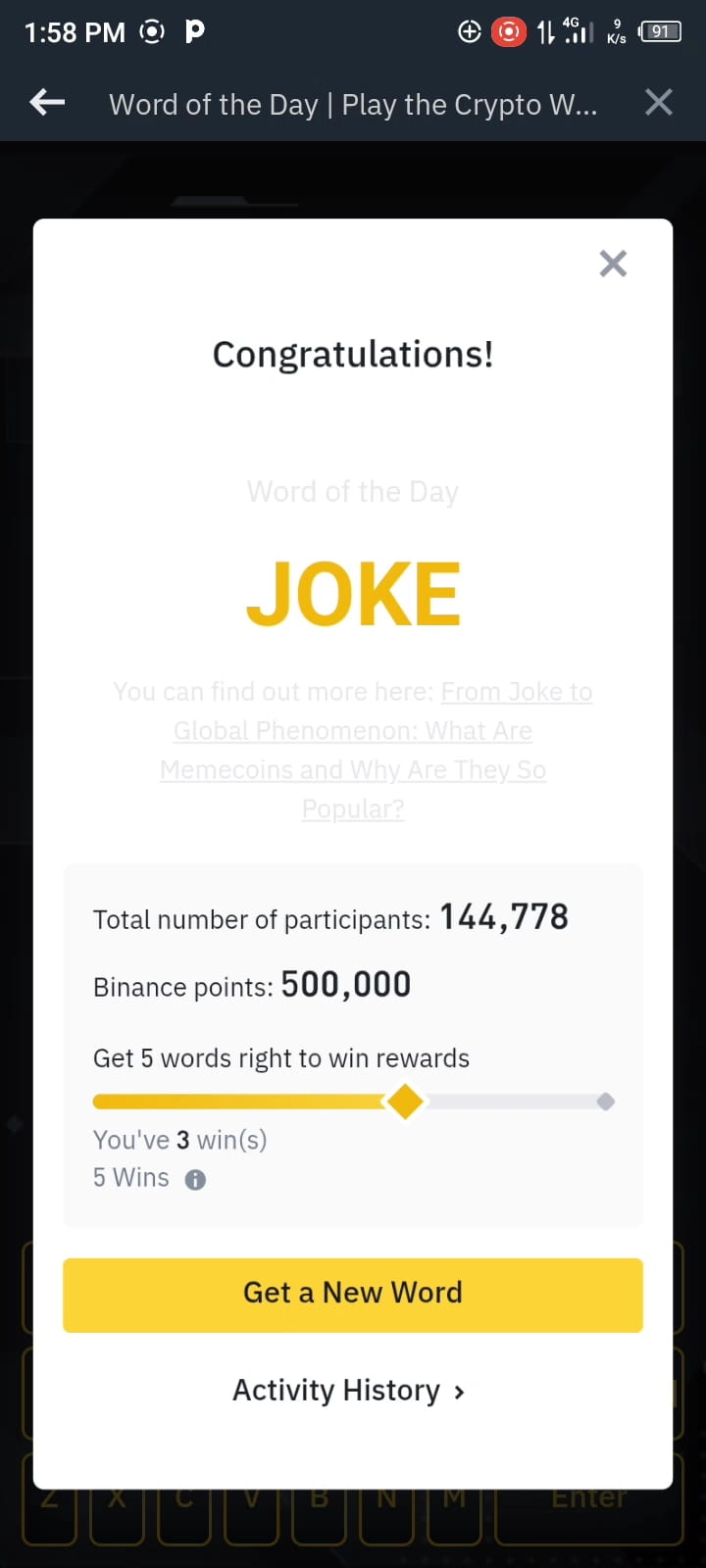
Task: Click the diamond marker on the wins progress bar
Action: point(405,1102)
